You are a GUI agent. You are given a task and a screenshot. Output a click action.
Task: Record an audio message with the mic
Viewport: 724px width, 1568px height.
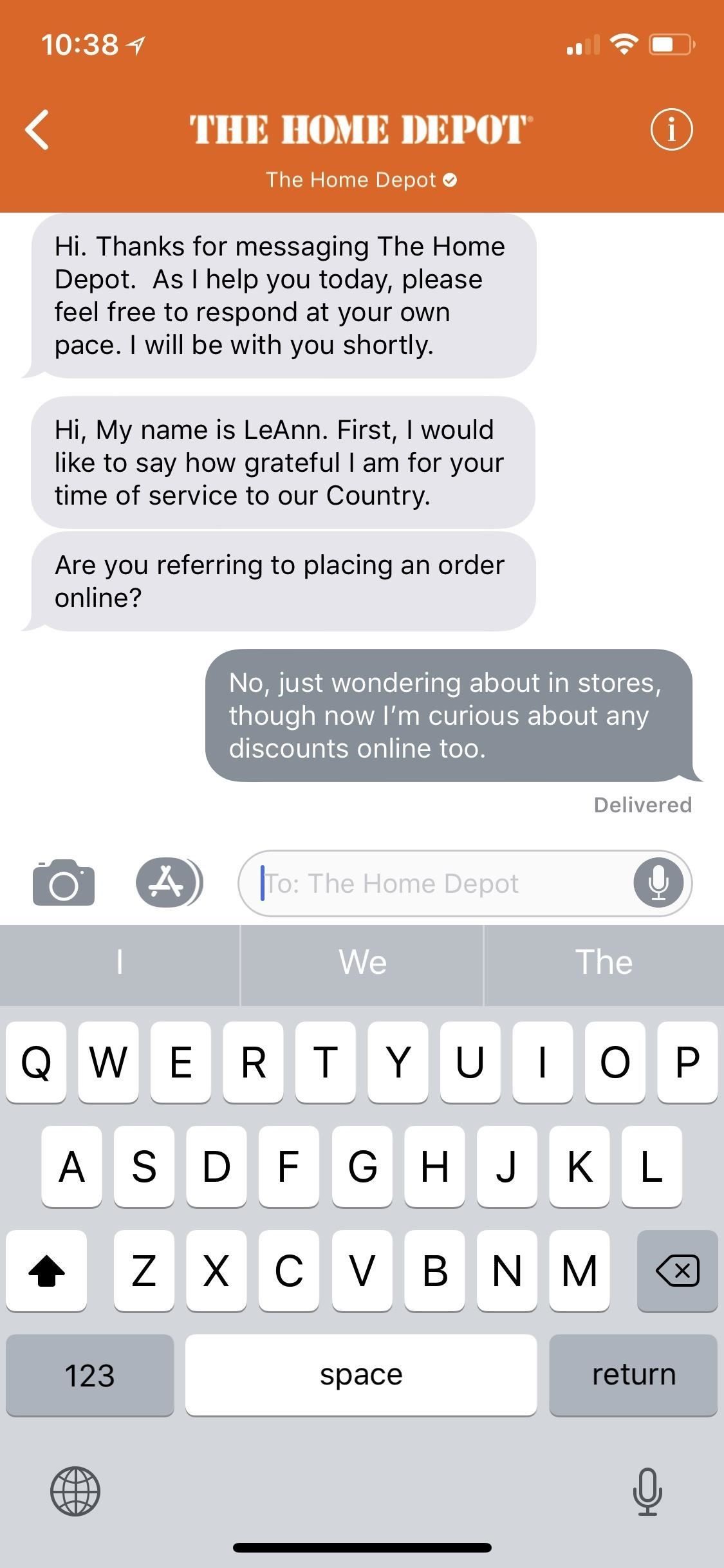tap(658, 883)
